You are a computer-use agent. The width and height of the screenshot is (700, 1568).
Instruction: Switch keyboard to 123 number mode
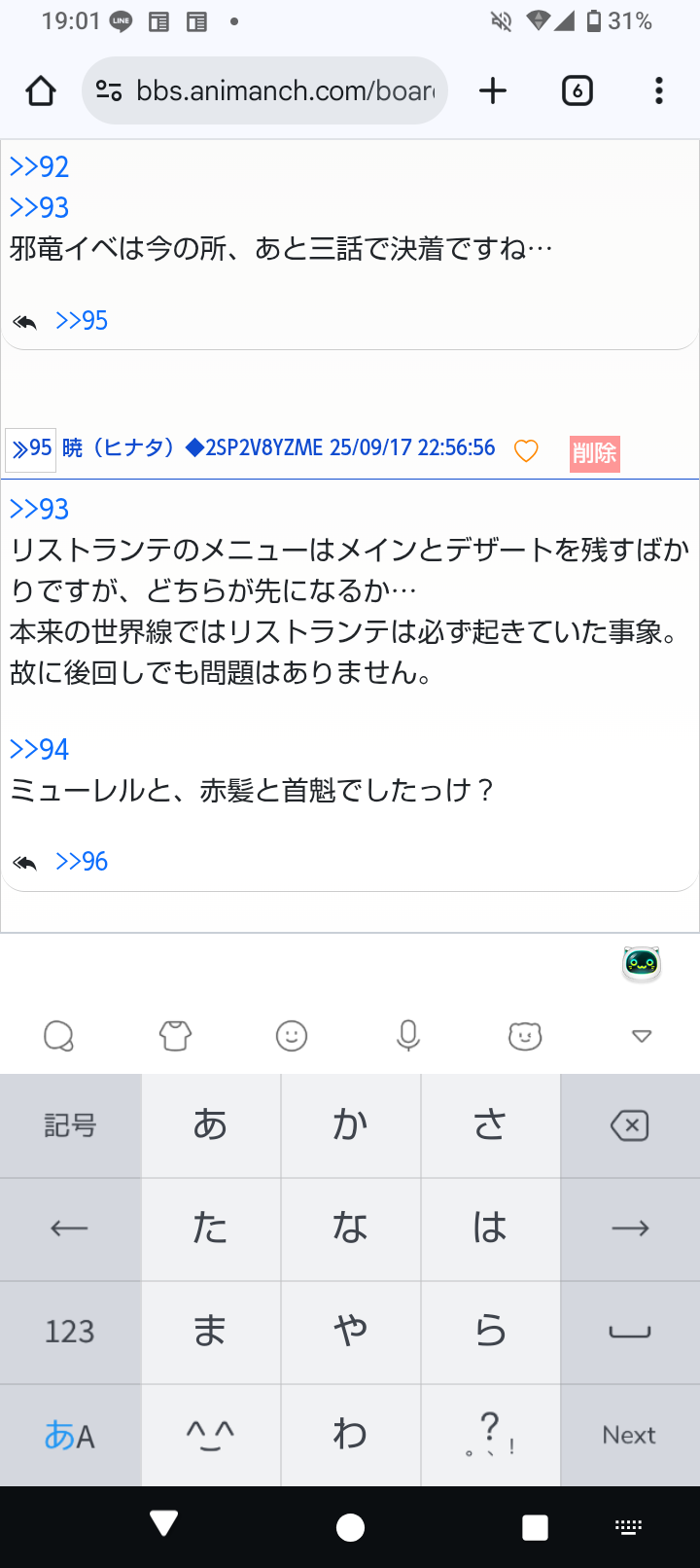(70, 1332)
